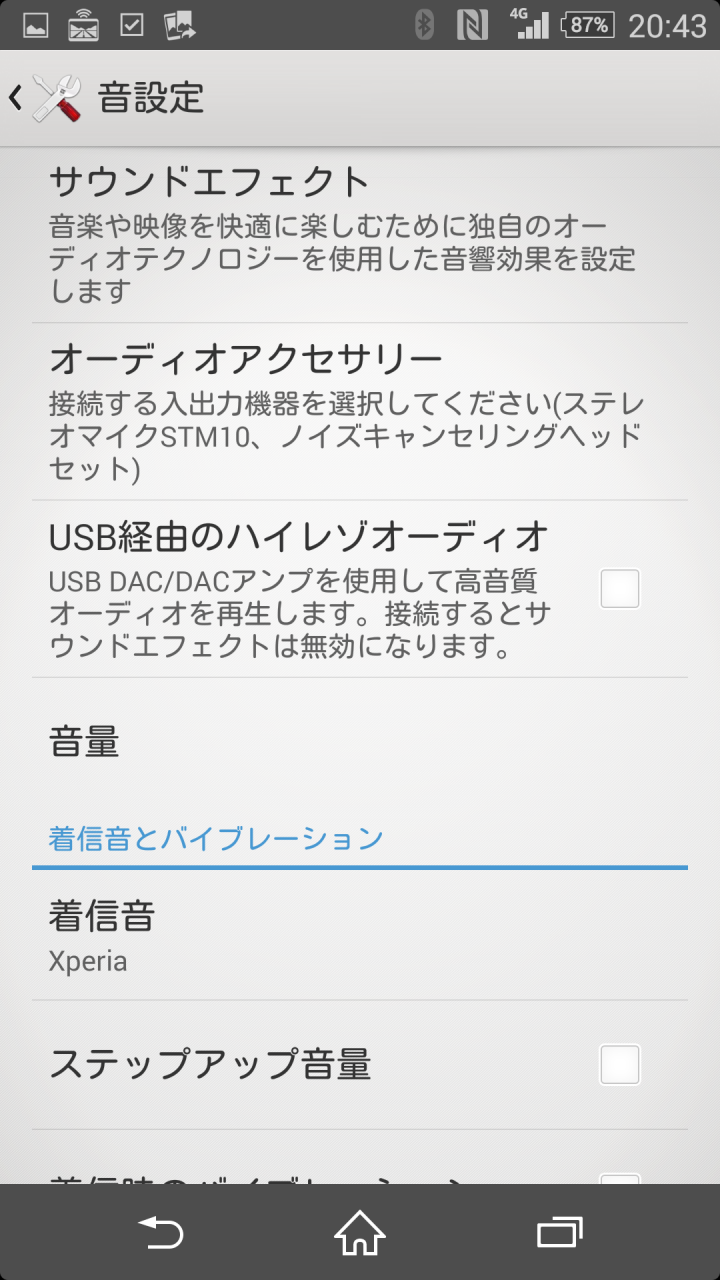The image size is (720, 1280).
Task: Check the ステップアップ音量 checkbox
Action: [619, 1064]
